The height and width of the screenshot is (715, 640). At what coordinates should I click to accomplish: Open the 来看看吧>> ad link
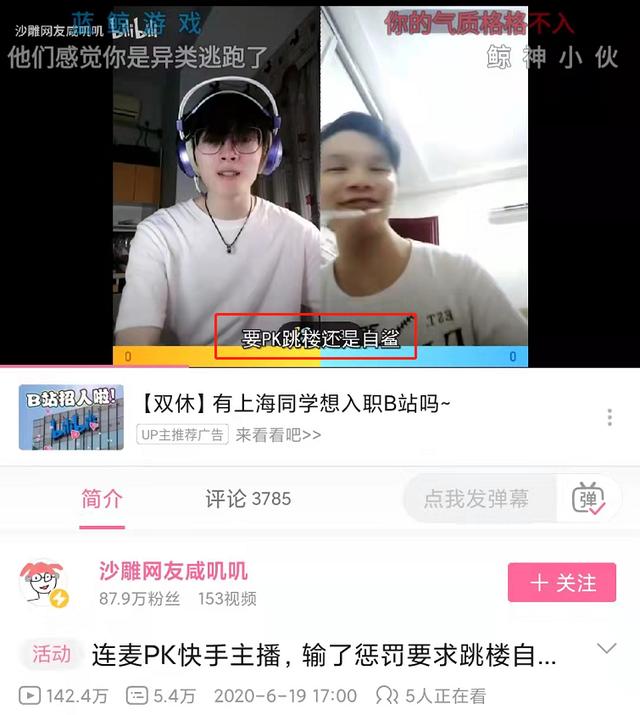pos(279,434)
